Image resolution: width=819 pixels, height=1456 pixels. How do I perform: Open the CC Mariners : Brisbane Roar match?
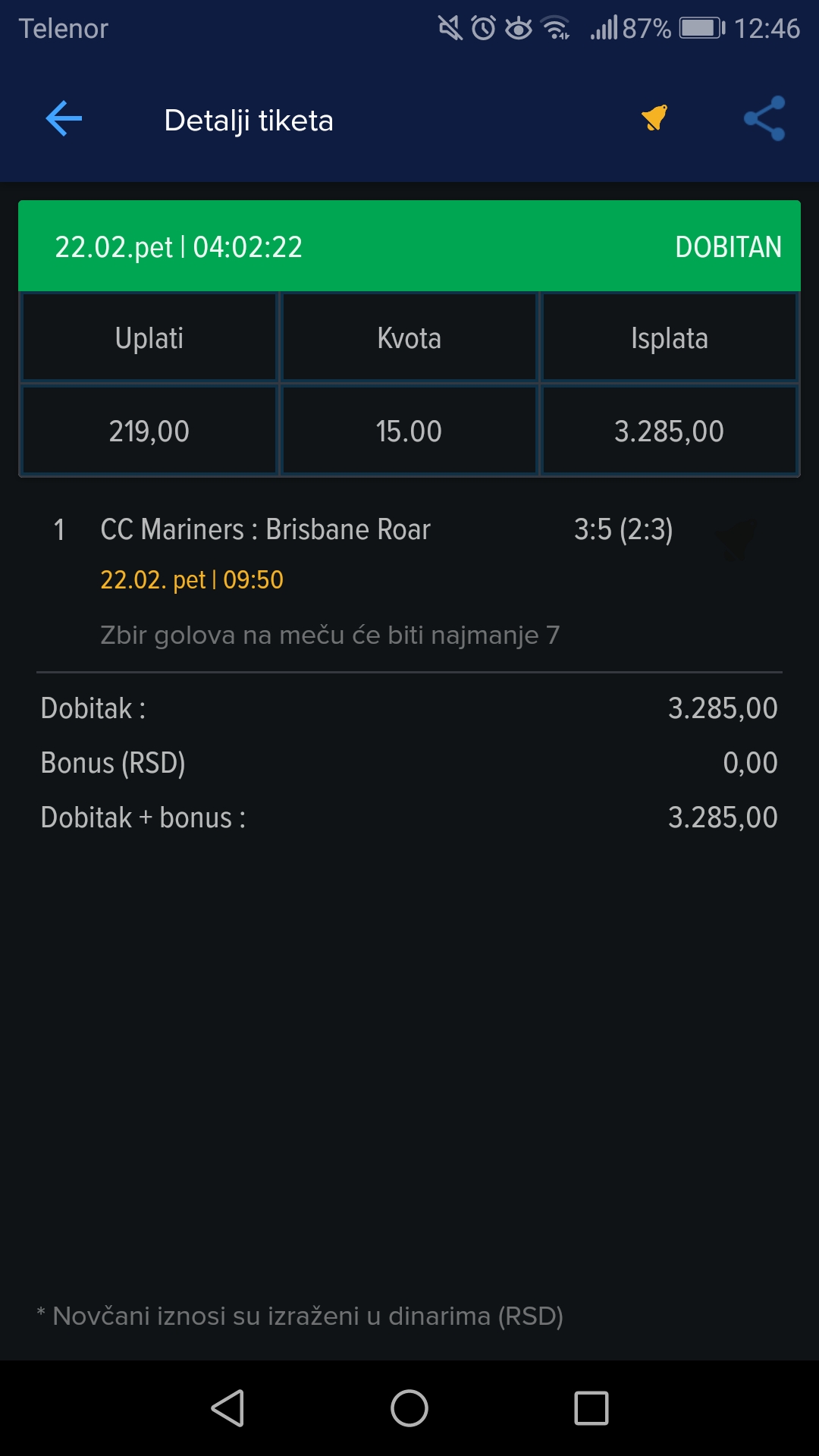tap(265, 529)
